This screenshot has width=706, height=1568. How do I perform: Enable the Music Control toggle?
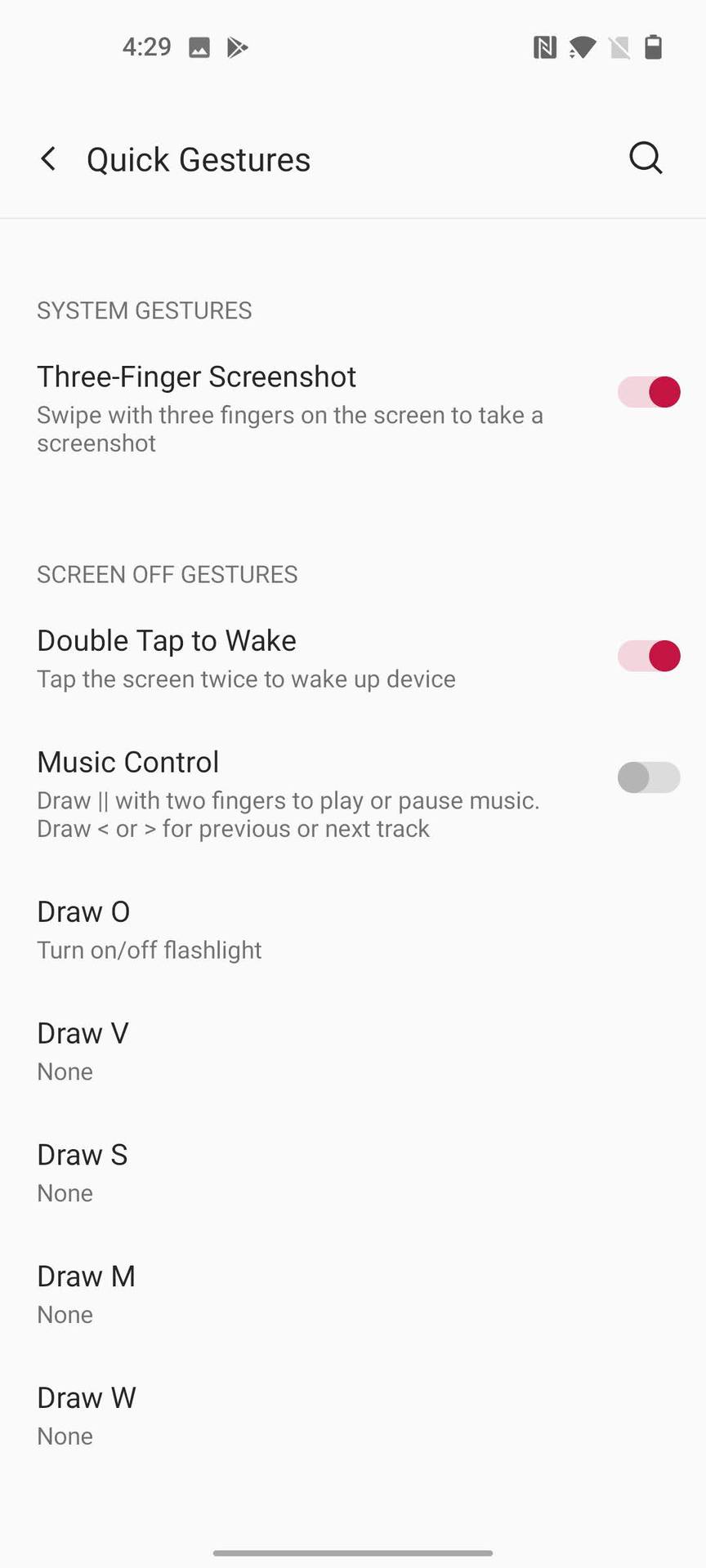[648, 777]
